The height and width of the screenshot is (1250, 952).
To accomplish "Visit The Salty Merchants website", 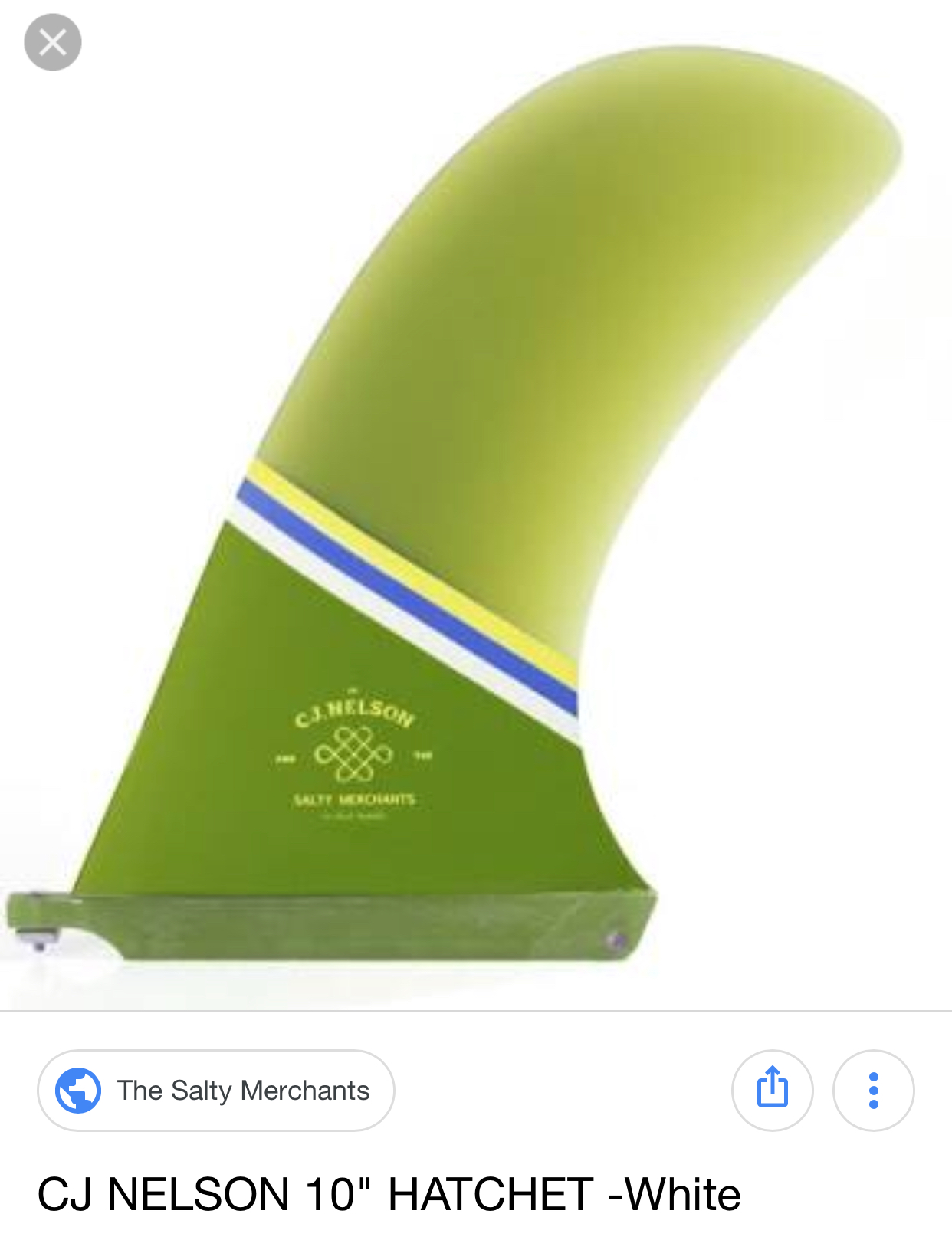I will tap(216, 1090).
